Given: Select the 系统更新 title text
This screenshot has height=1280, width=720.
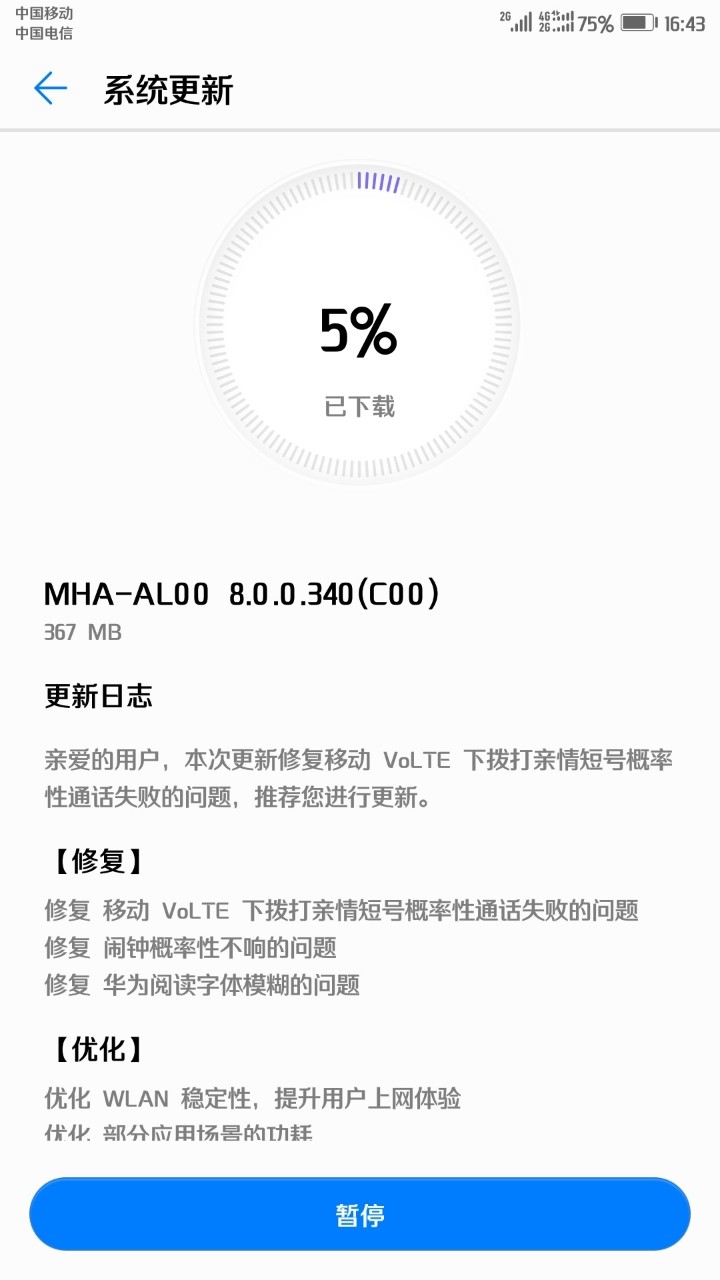Looking at the screenshot, I should click(168, 90).
